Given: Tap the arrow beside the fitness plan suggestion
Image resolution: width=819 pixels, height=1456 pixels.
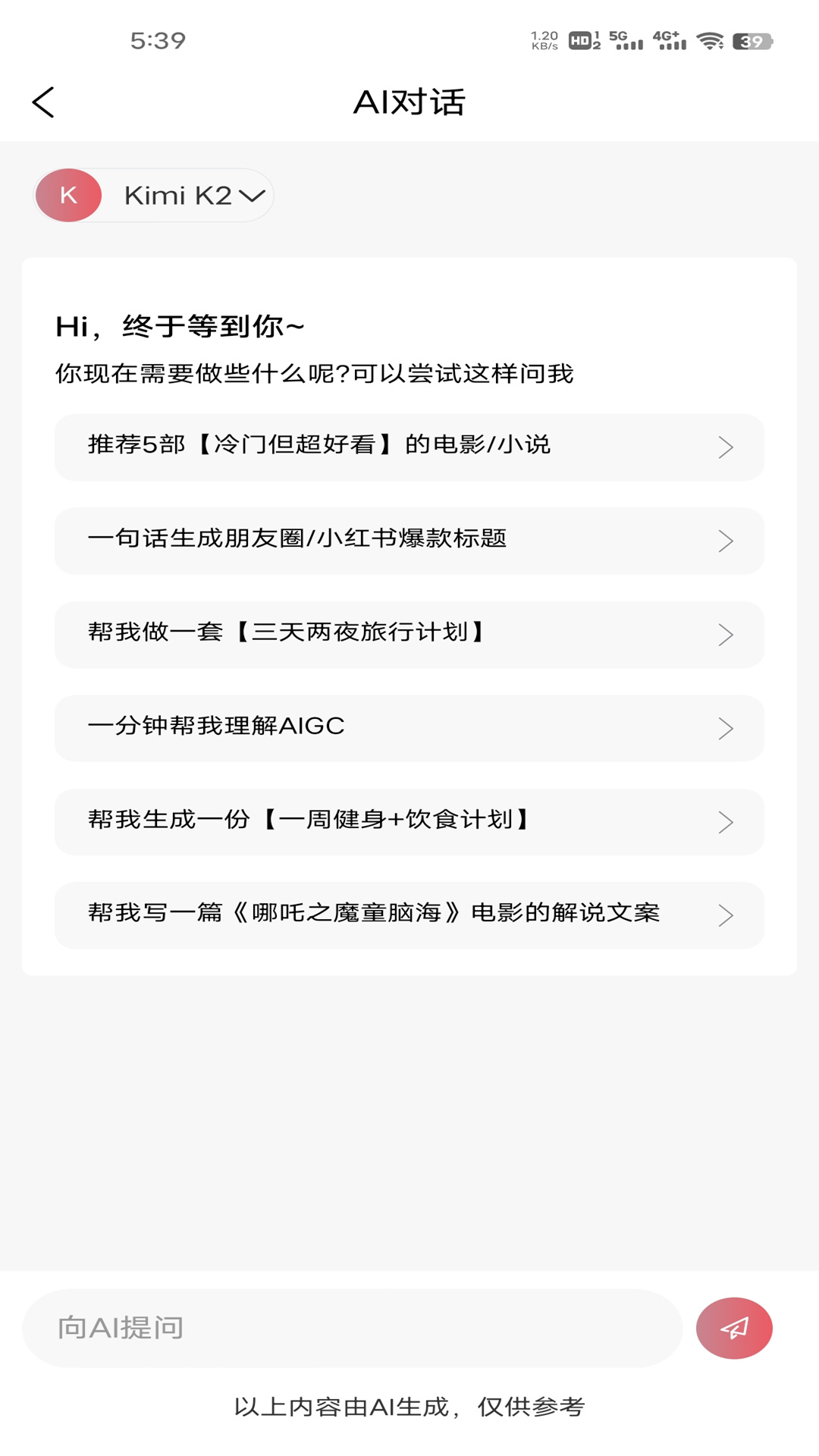Looking at the screenshot, I should tap(726, 822).
